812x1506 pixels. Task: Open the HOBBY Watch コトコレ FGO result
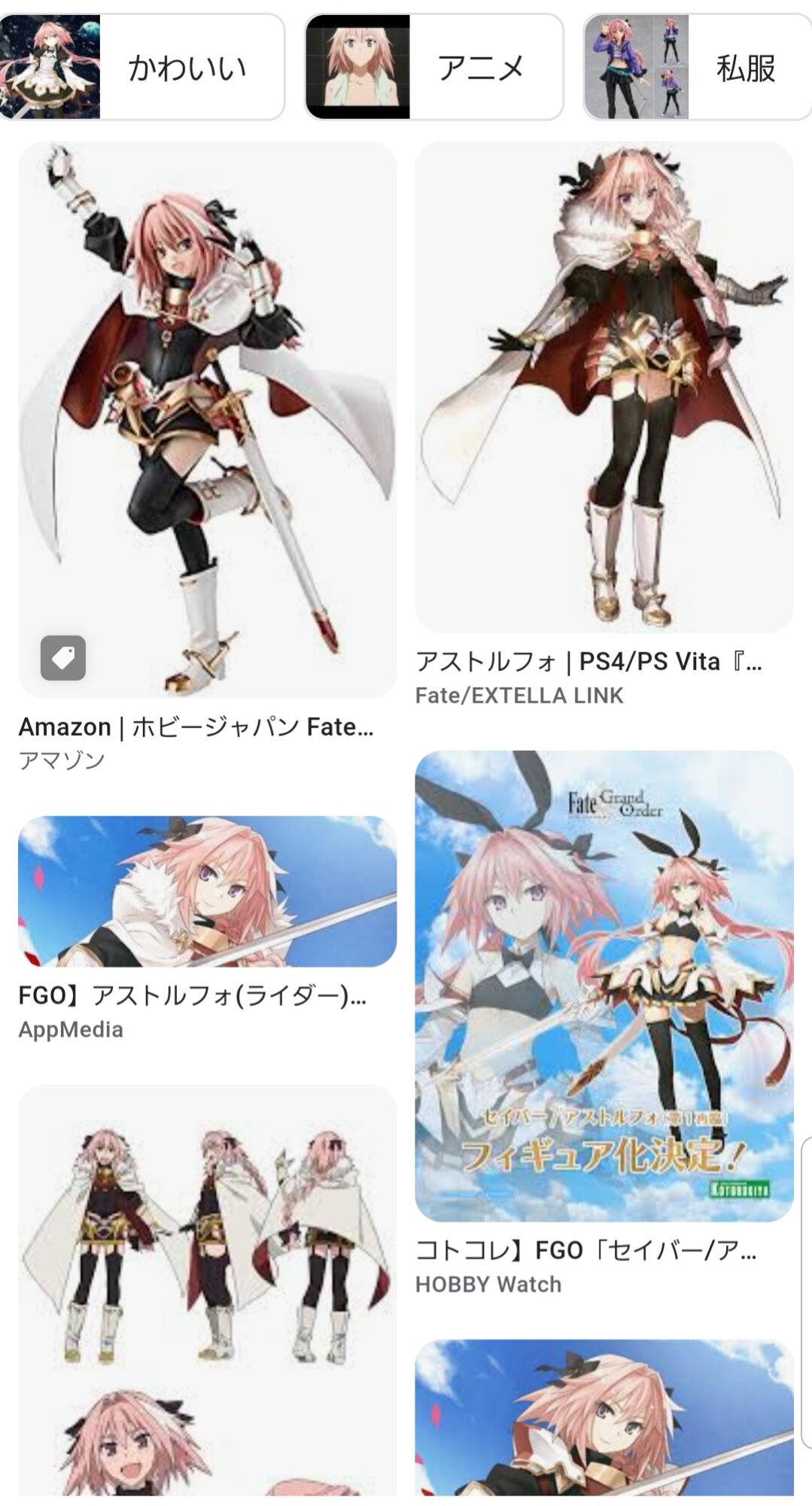click(604, 985)
